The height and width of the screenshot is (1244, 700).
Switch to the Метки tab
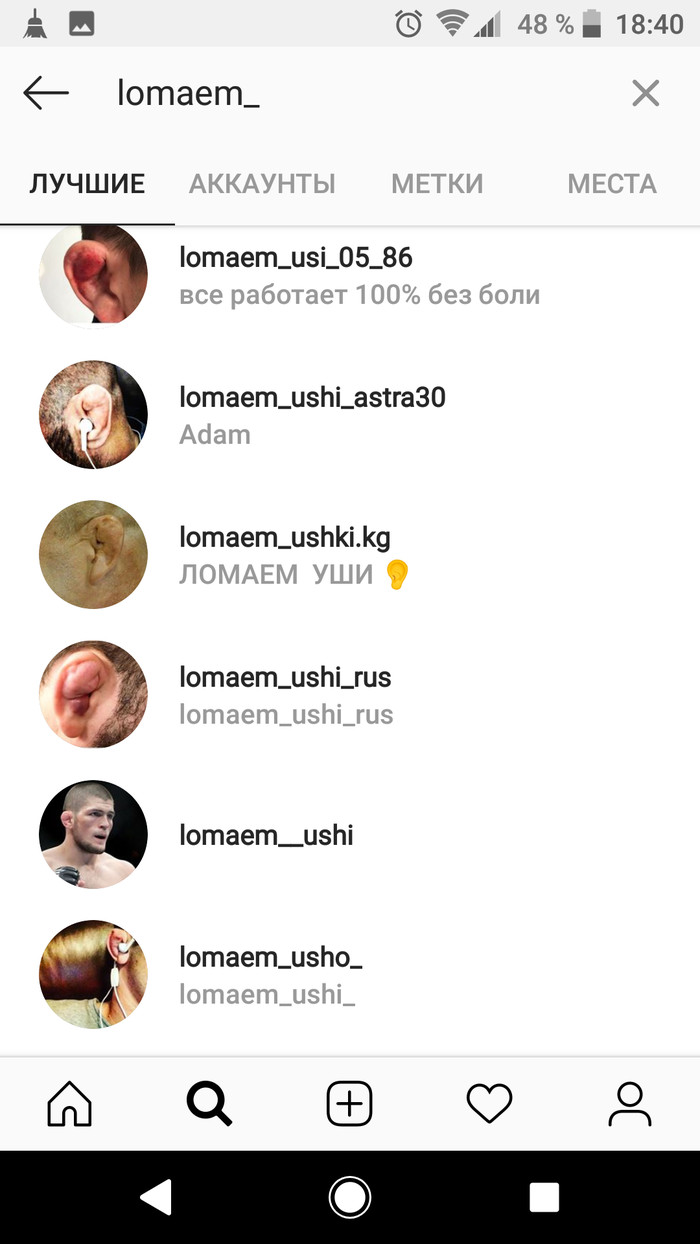tap(437, 184)
